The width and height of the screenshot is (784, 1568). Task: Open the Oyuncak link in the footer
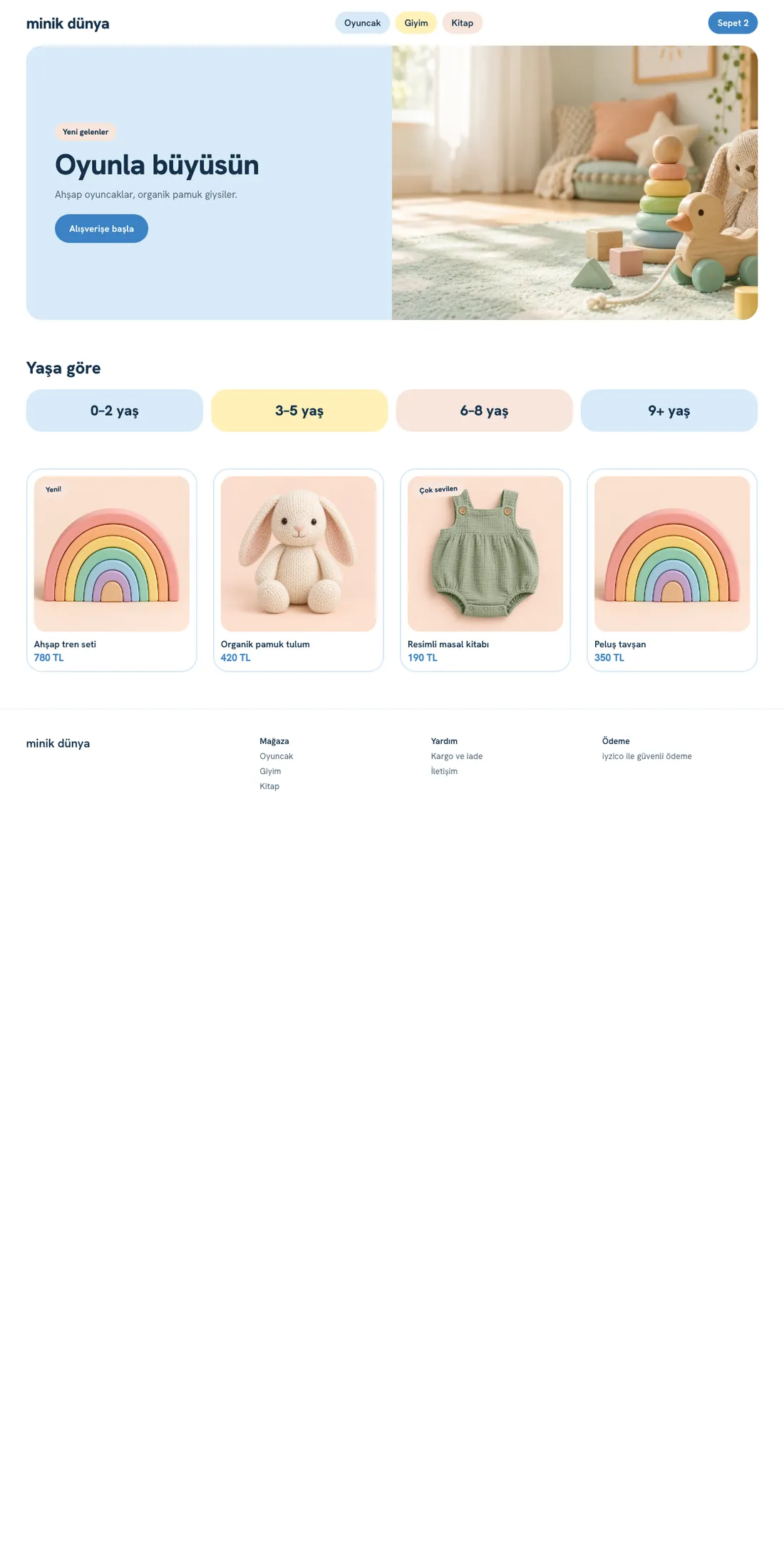coord(277,756)
